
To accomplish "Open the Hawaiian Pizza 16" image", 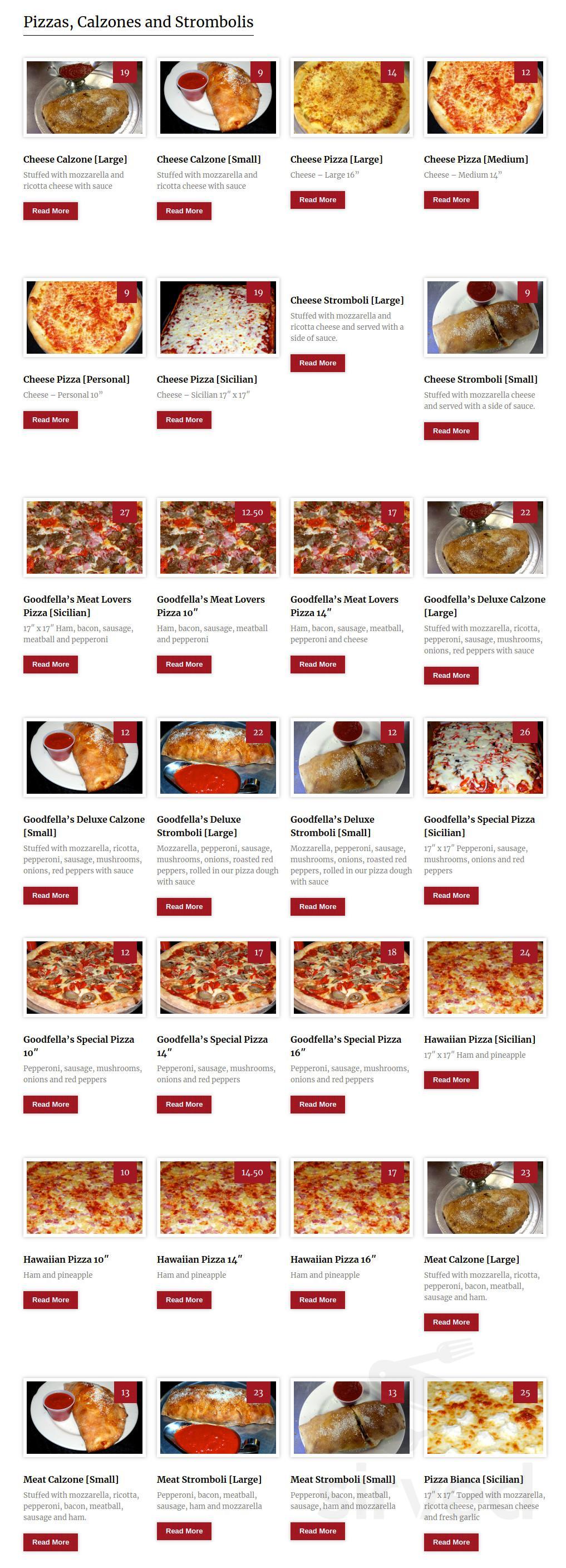I will point(351,1197).
